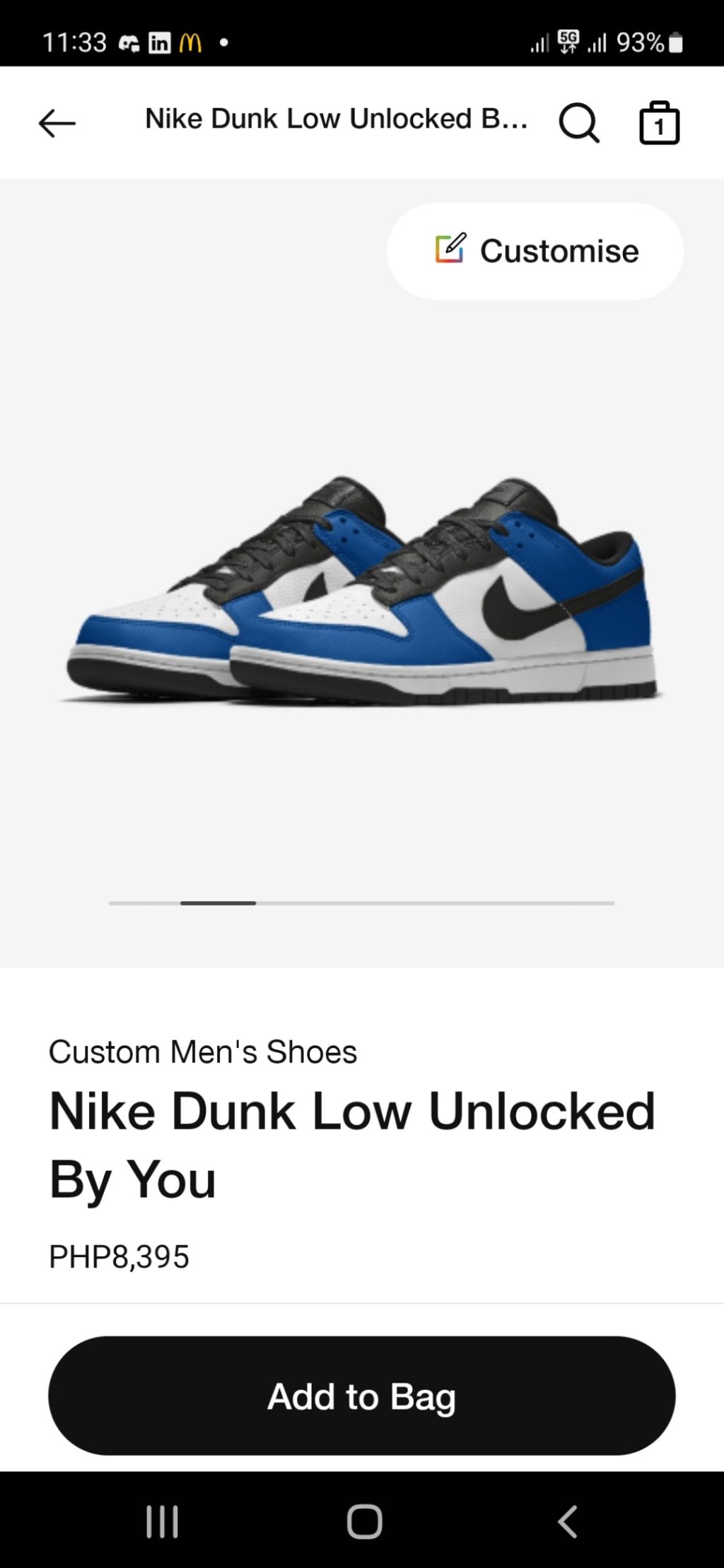Screen dimensions: 724x1568
Task: Open search with the magnifier icon
Action: (579, 124)
